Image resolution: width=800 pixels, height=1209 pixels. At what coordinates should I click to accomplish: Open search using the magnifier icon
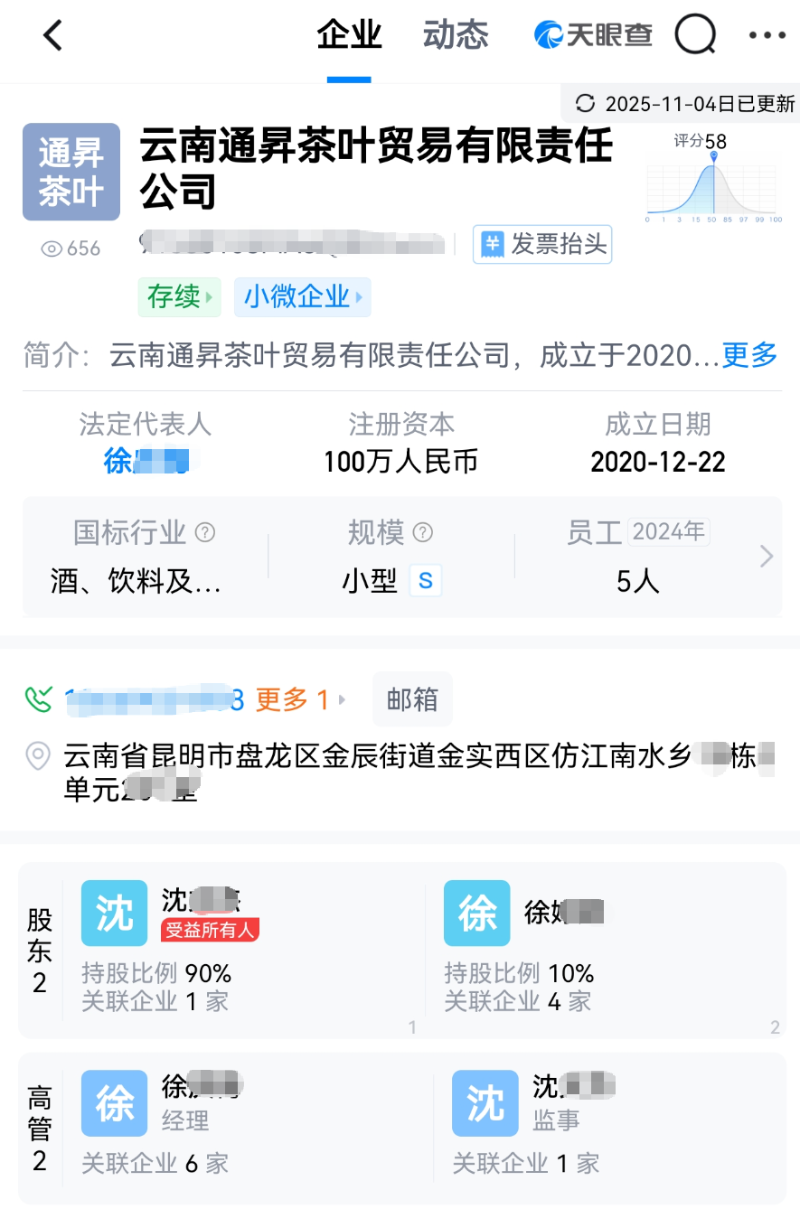(x=696, y=35)
